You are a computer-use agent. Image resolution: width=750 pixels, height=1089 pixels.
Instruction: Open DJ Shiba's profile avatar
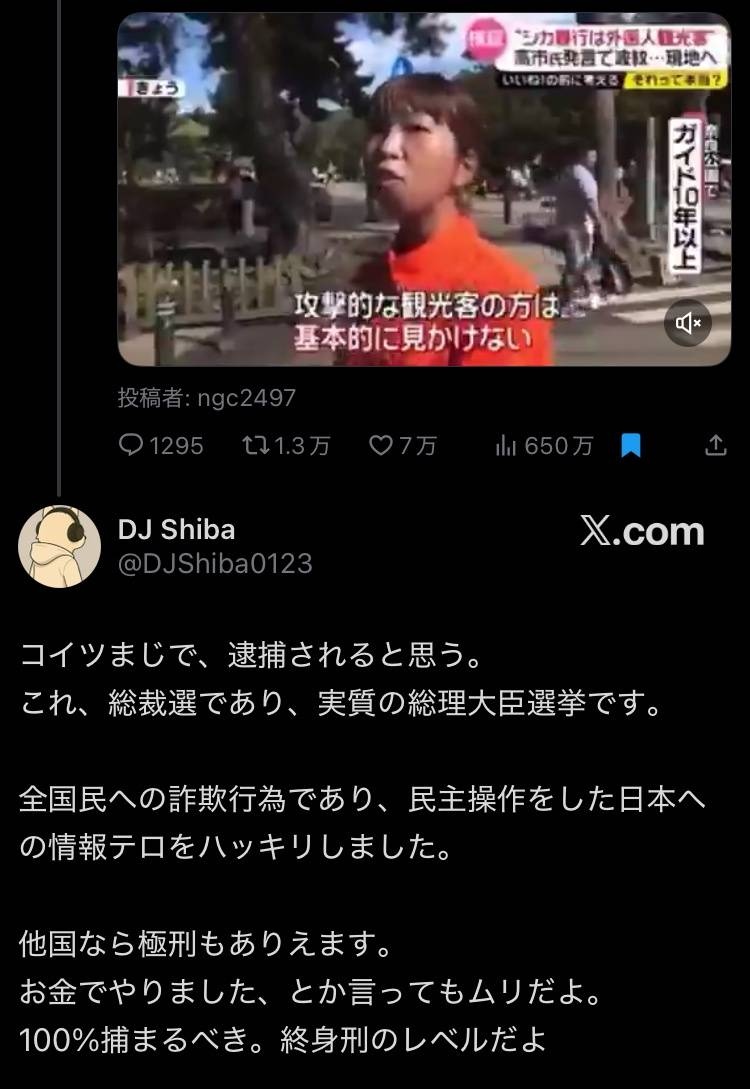click(59, 546)
